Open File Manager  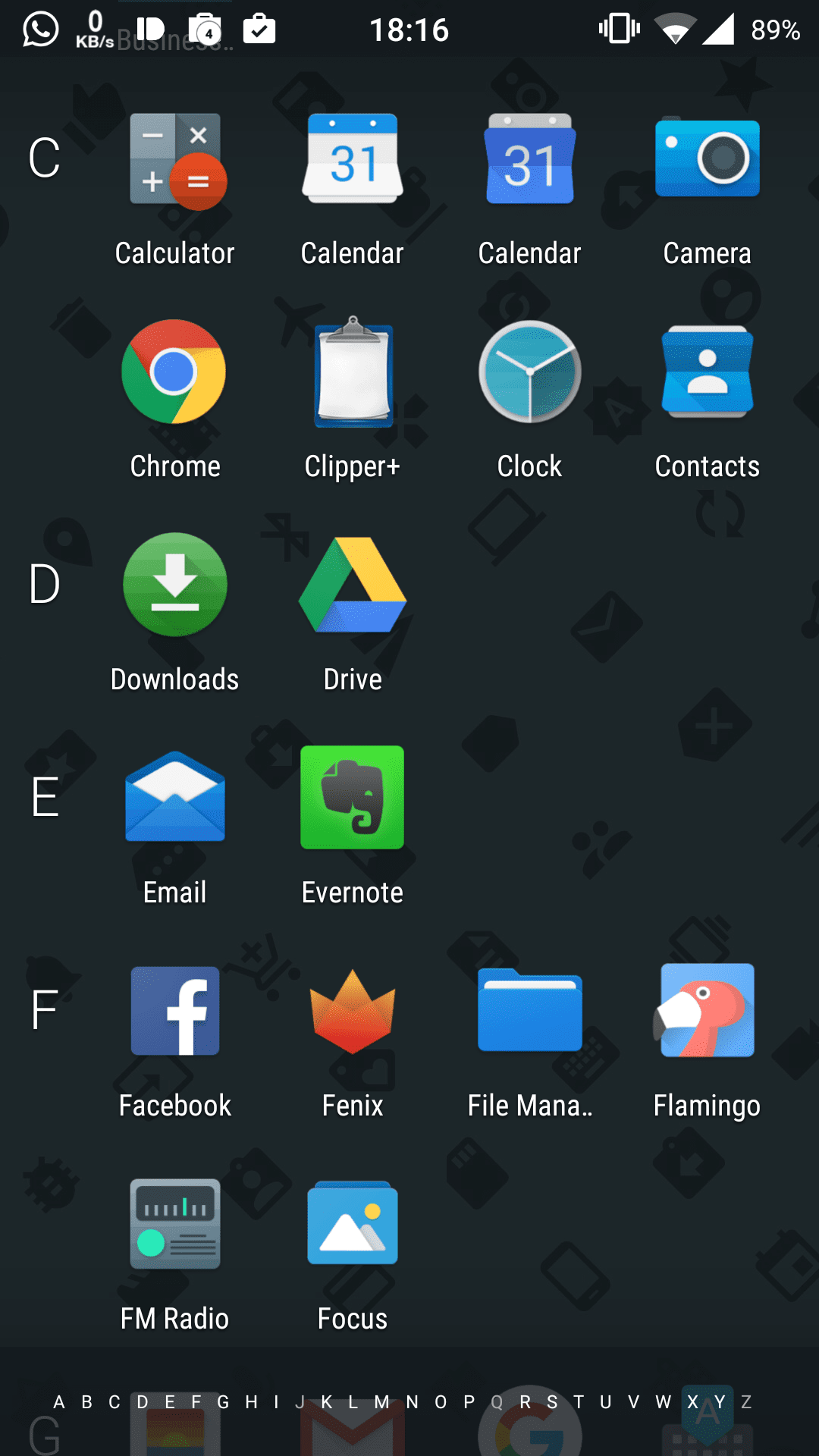point(530,1041)
